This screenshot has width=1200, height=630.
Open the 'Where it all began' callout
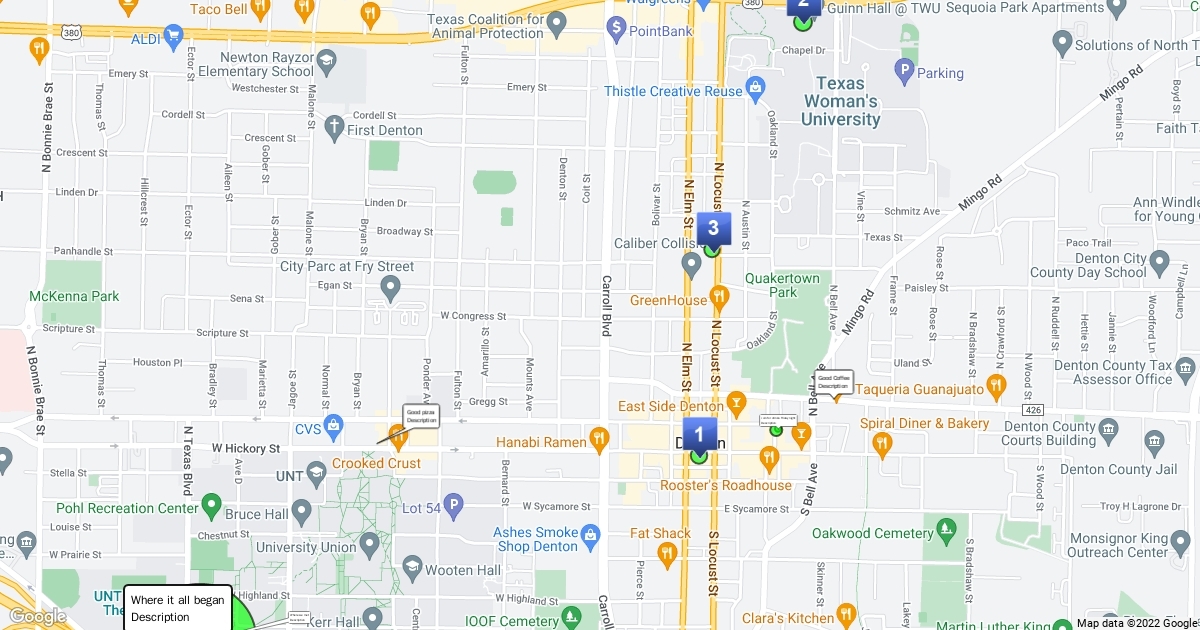178,608
